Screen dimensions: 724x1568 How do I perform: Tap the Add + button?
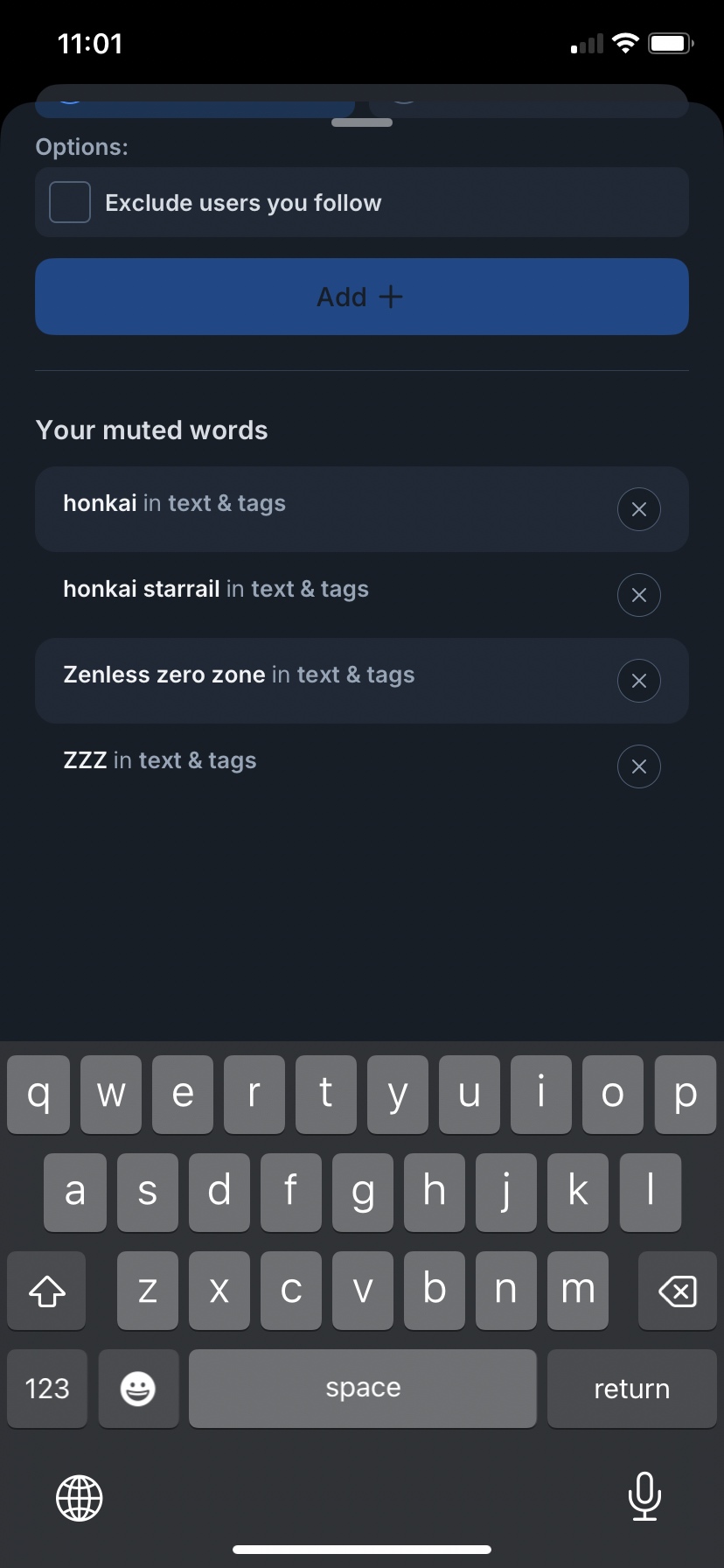click(362, 297)
